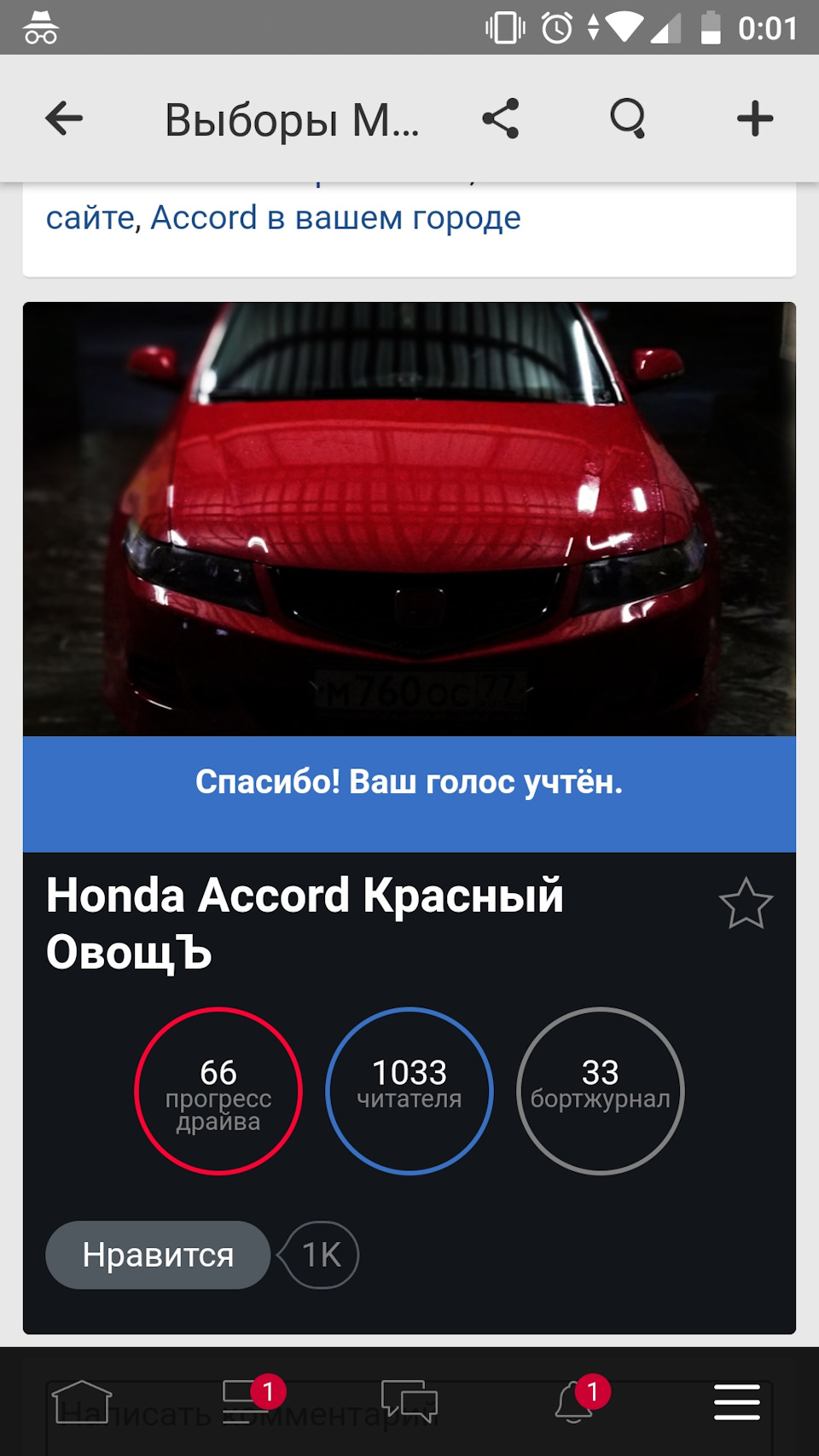Open the 33 бортжурнал circle

(x=601, y=1091)
